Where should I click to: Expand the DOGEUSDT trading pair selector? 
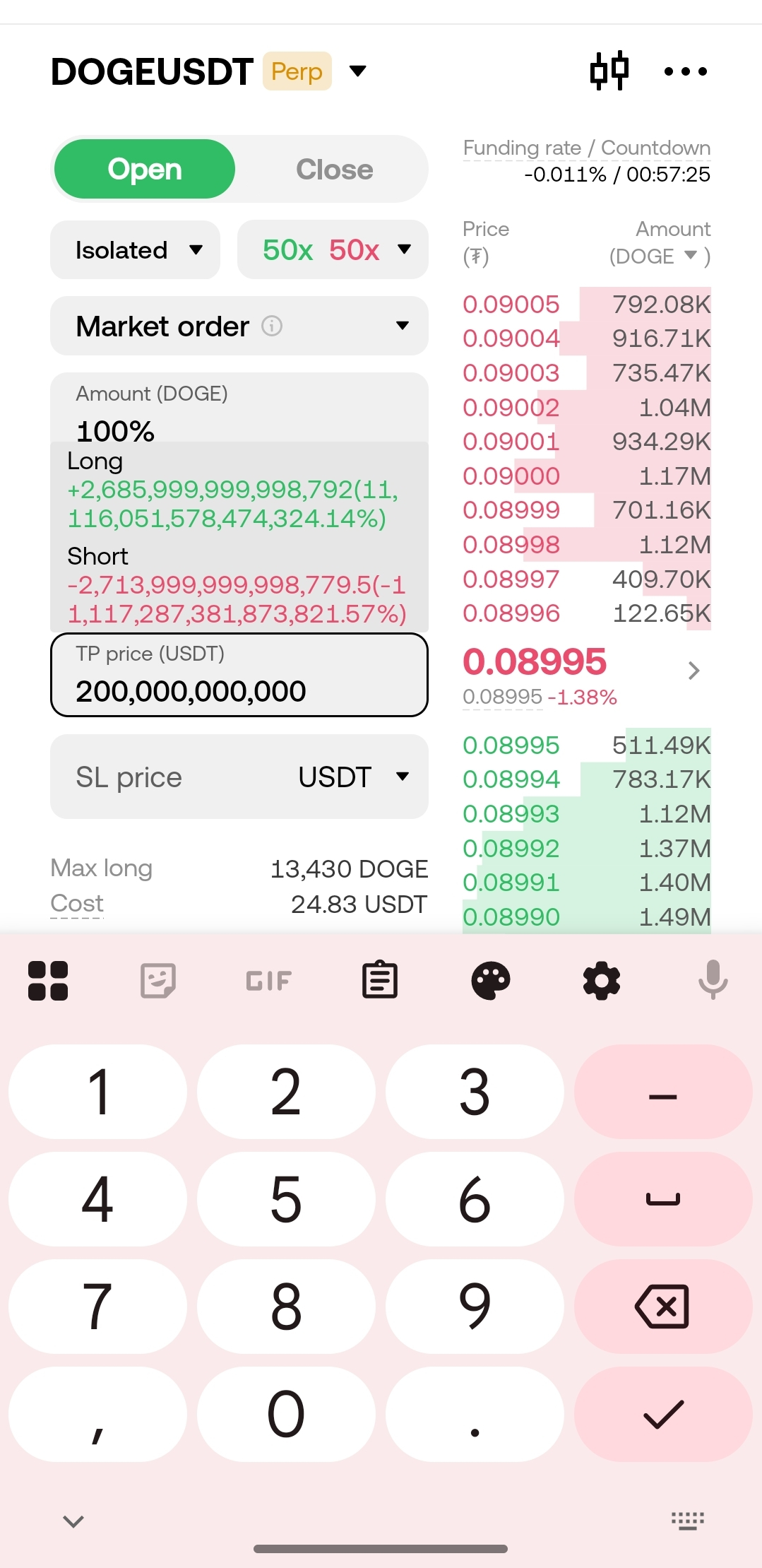coord(358,71)
